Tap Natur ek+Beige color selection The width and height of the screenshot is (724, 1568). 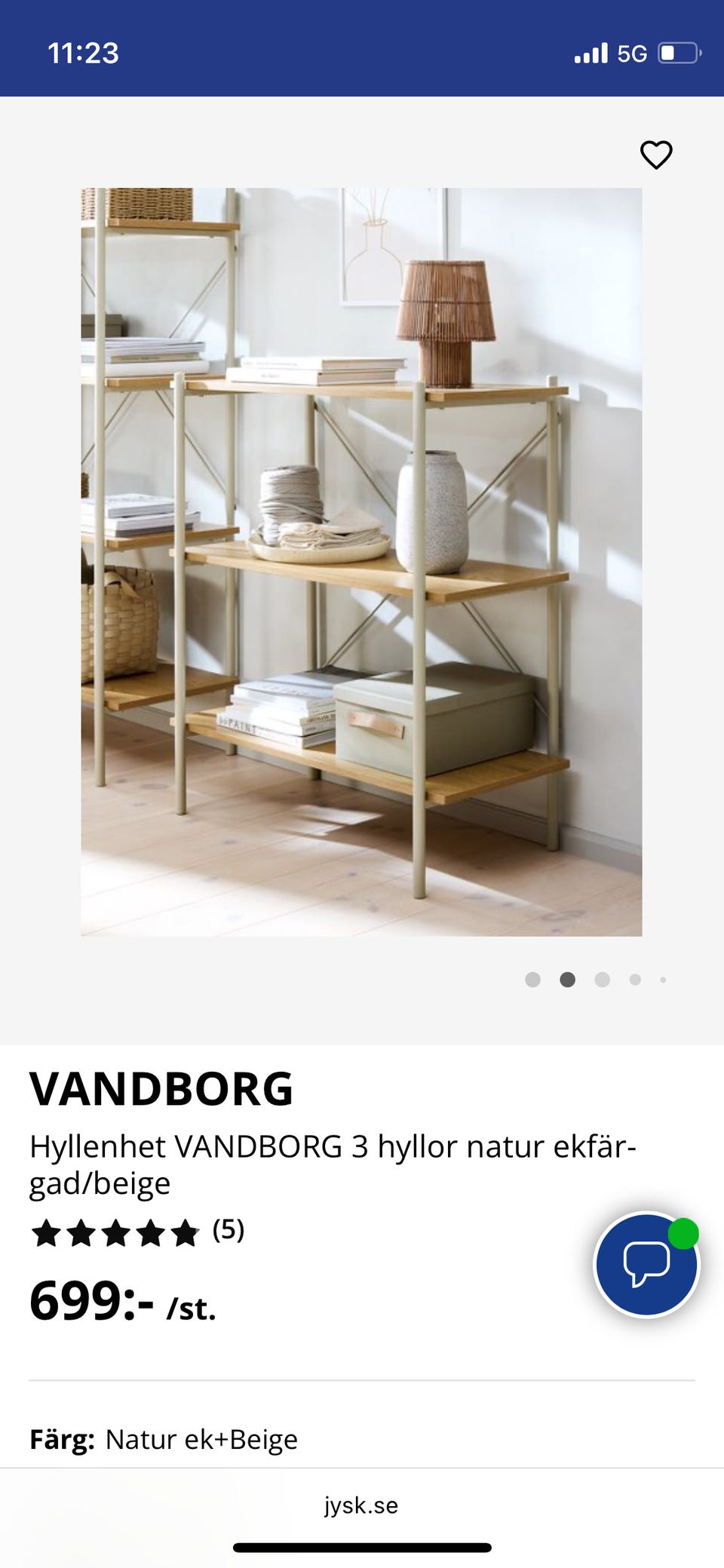[201, 1439]
